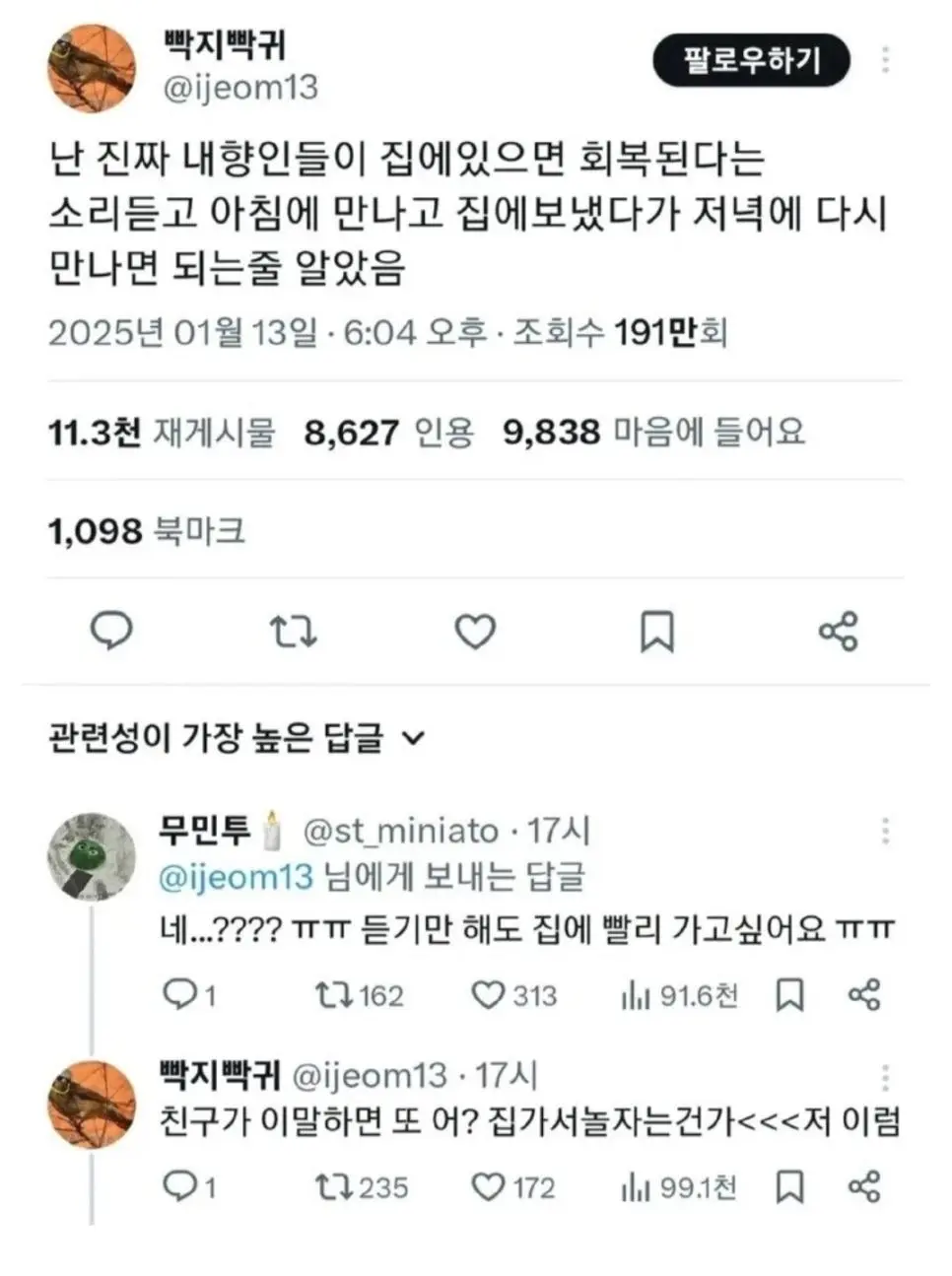This screenshot has height=1276, width=952.
Task: Open overflow menu on 무민투's reply
Action: click(885, 832)
